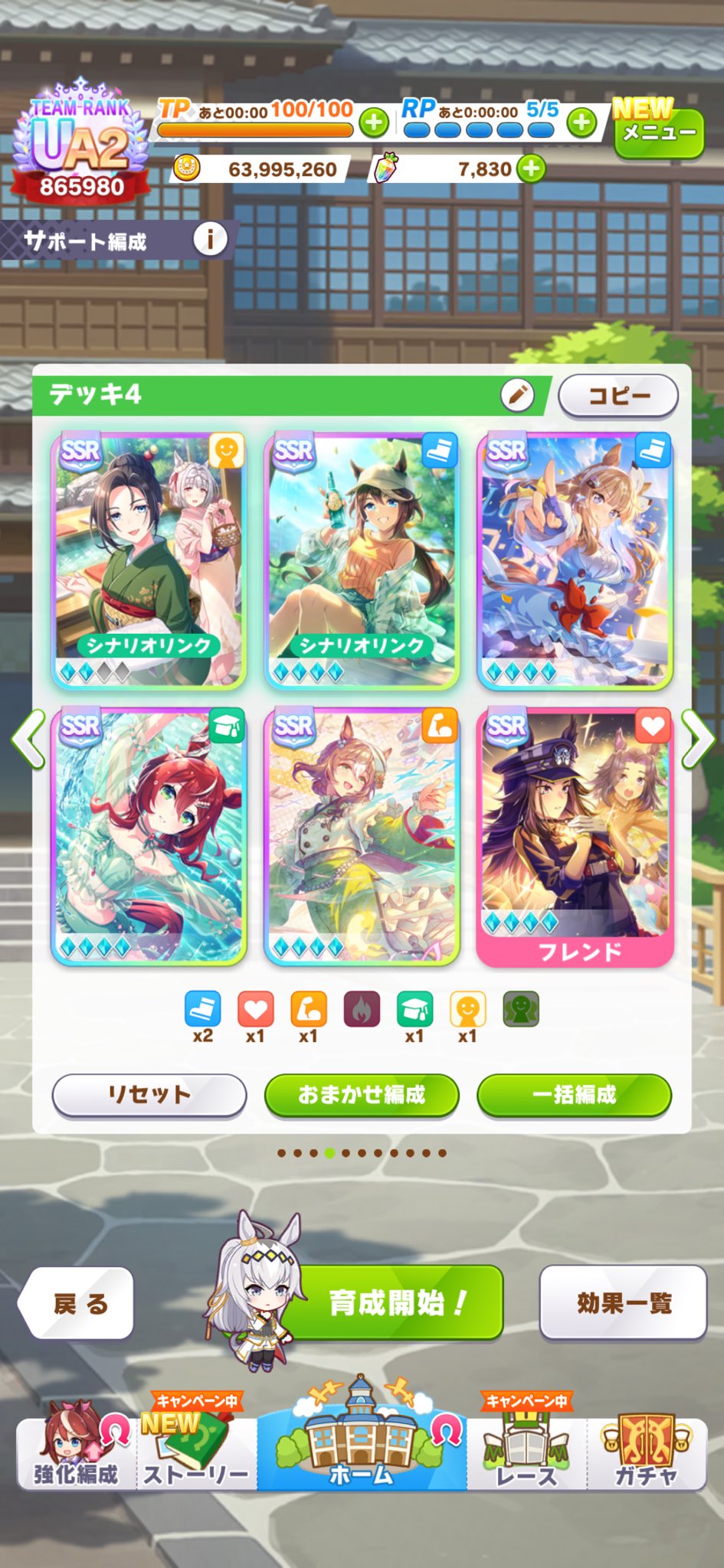The width and height of the screenshot is (724, 1568).
Task: Edit the デッキ4 name with pencil icon
Action: point(517,395)
